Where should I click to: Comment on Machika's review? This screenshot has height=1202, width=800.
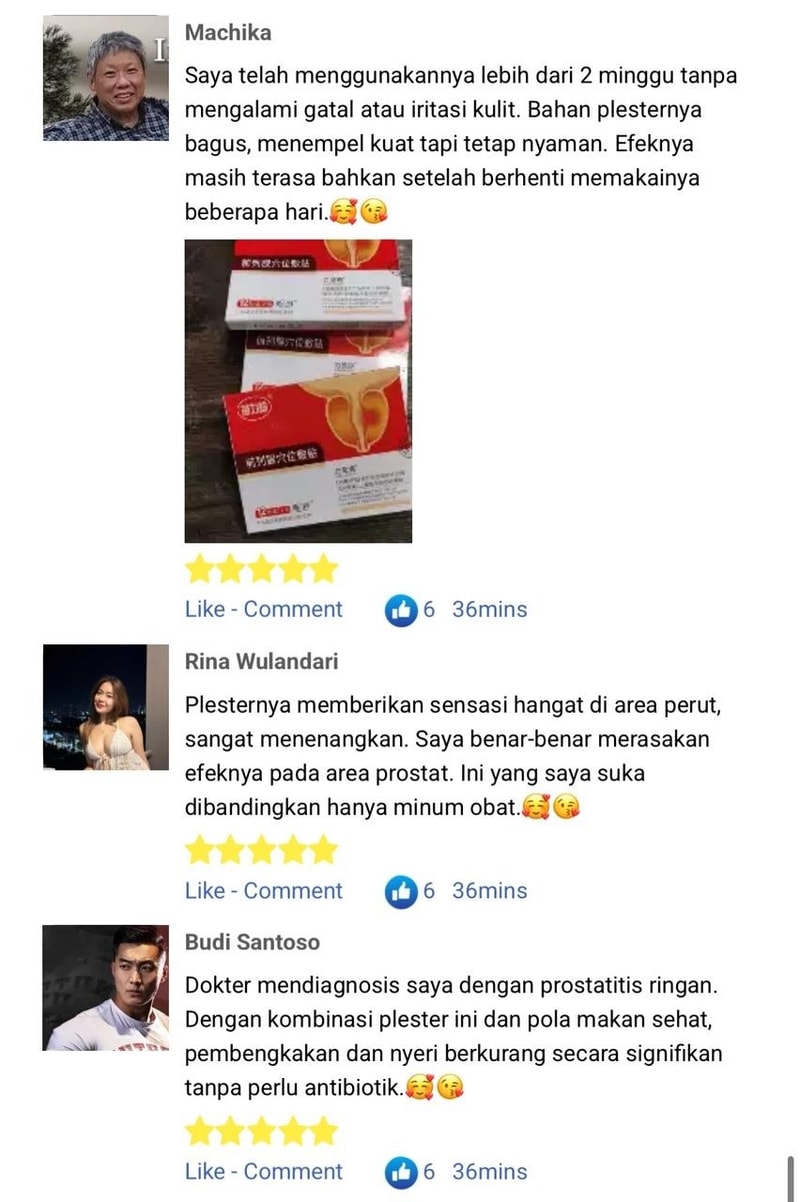click(293, 609)
